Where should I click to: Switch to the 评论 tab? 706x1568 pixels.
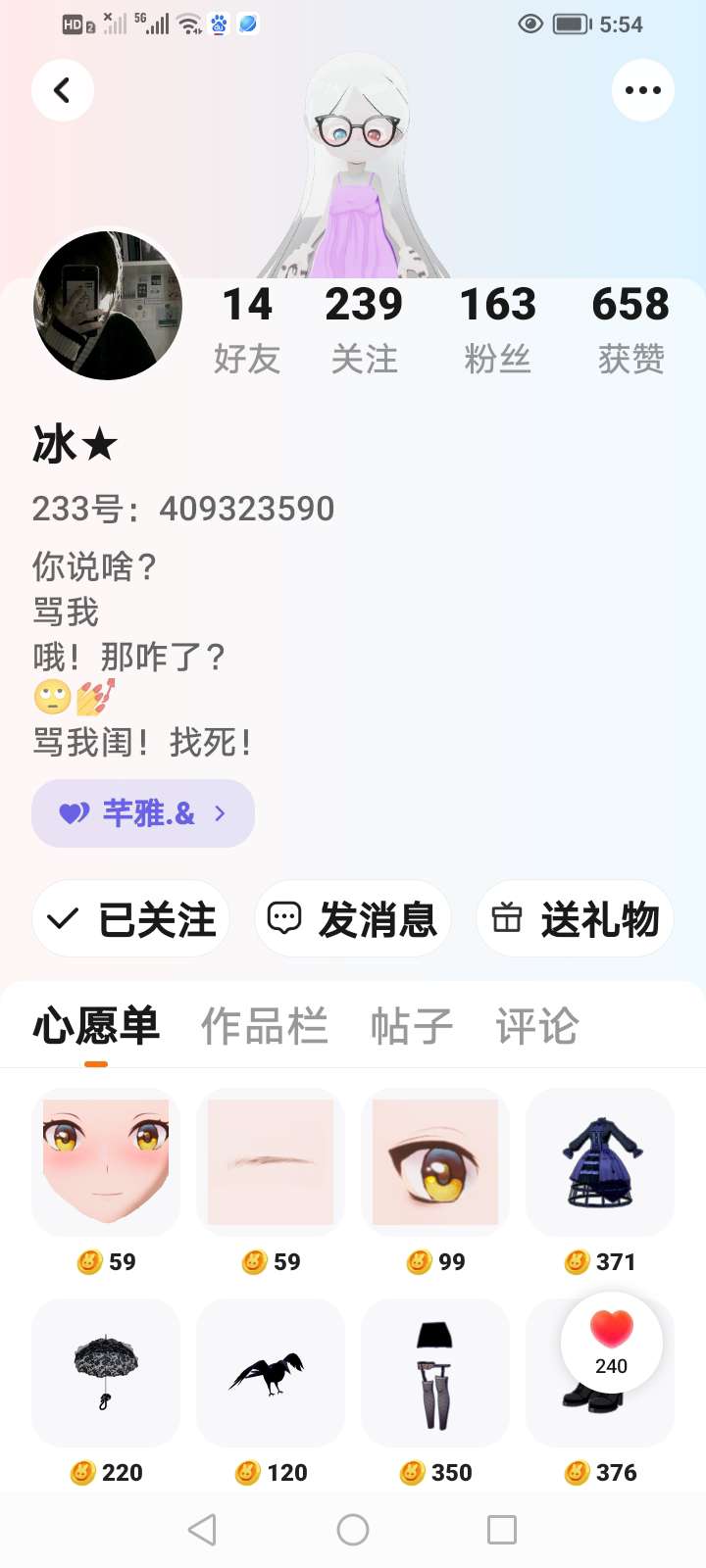point(536,1026)
